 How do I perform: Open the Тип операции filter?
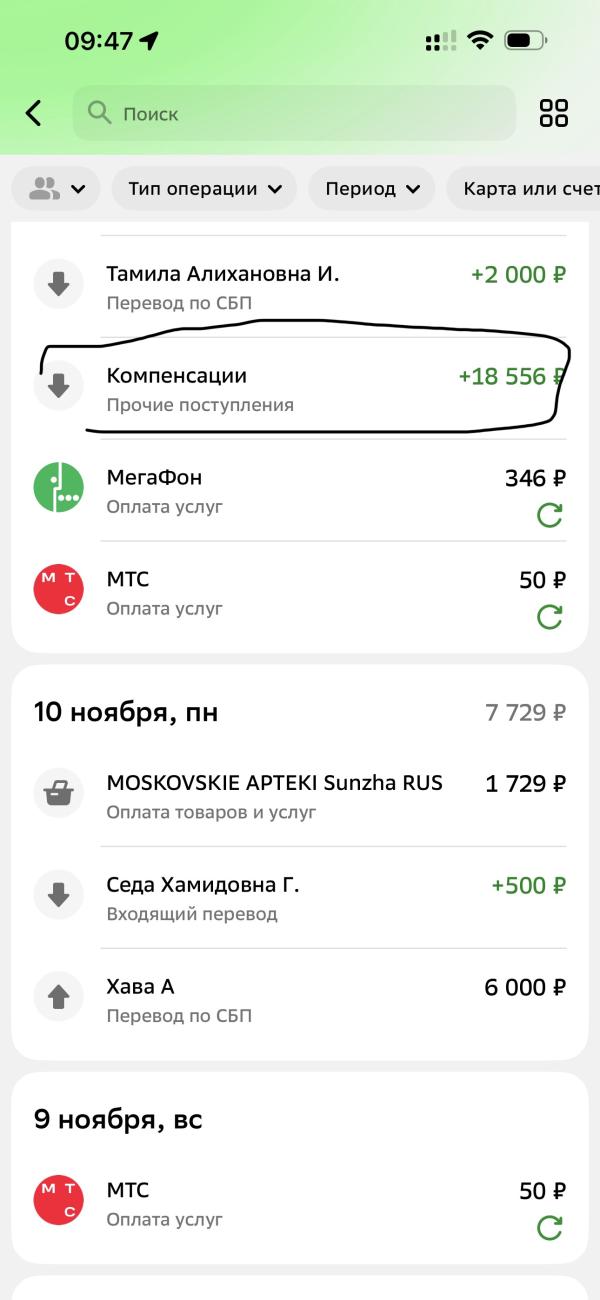click(204, 189)
